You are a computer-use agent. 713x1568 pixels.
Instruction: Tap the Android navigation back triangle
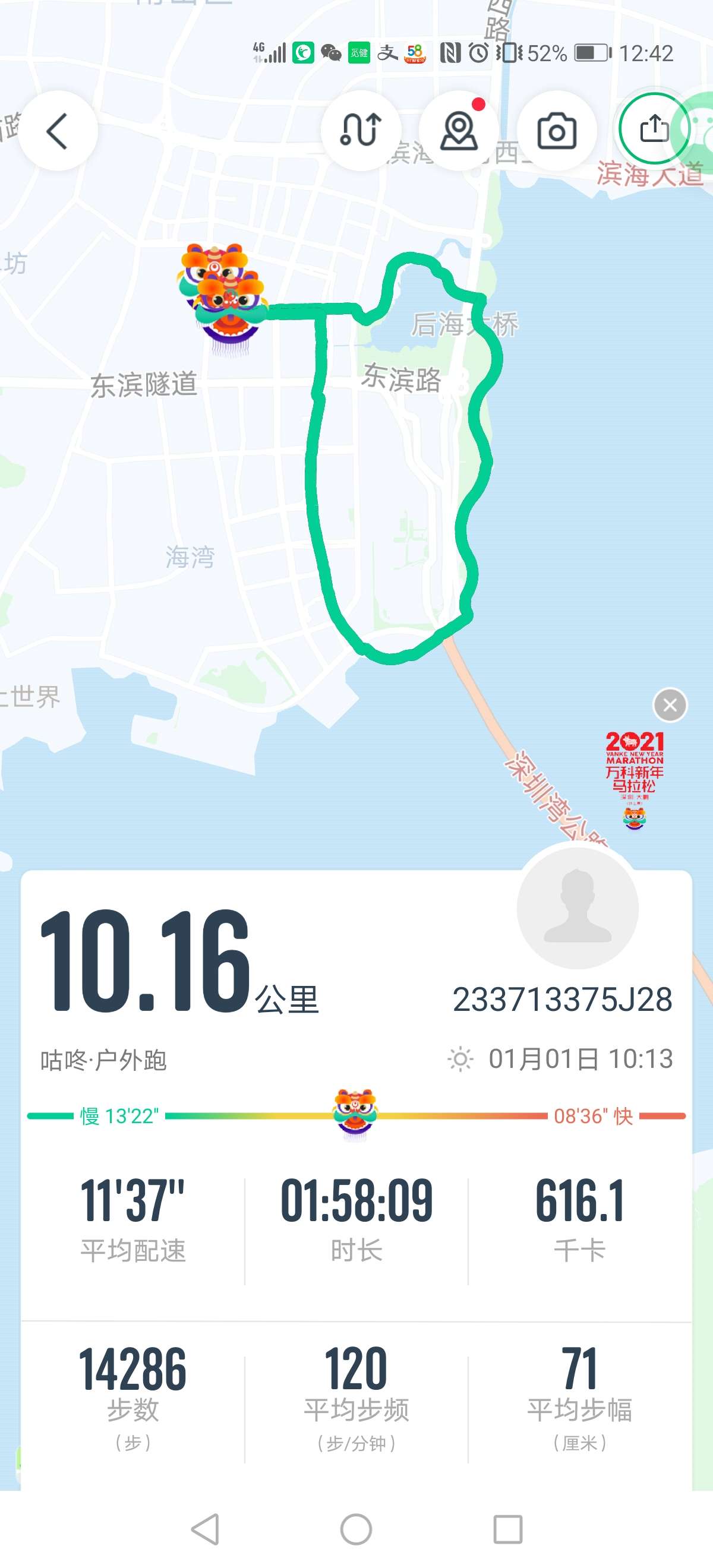coord(204,1528)
